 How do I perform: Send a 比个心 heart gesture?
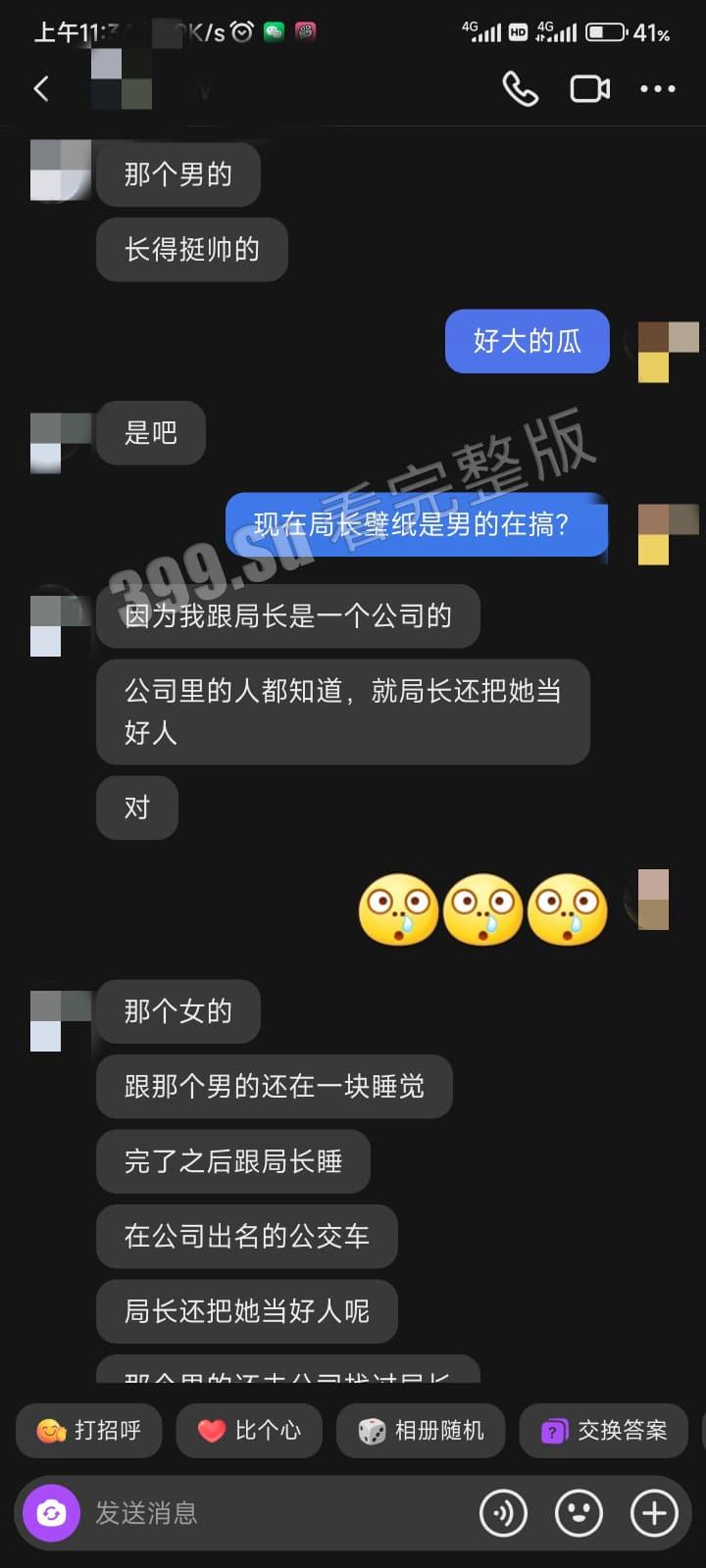[x=249, y=1431]
